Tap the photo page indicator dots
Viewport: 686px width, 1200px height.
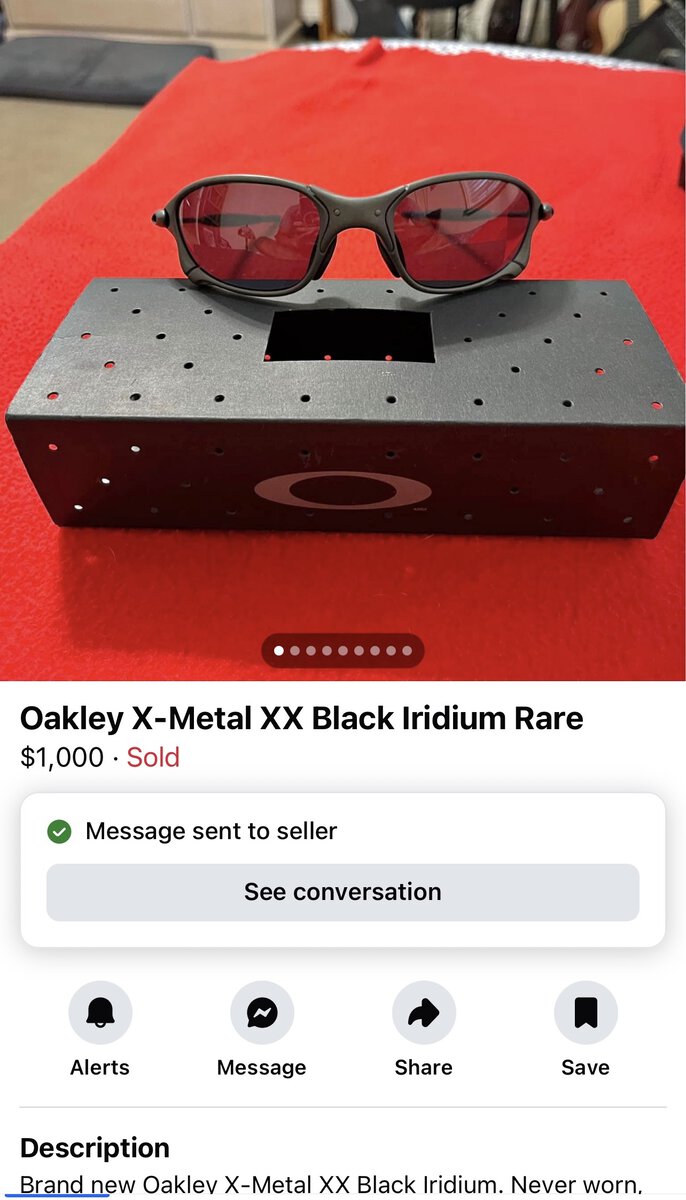tap(343, 651)
